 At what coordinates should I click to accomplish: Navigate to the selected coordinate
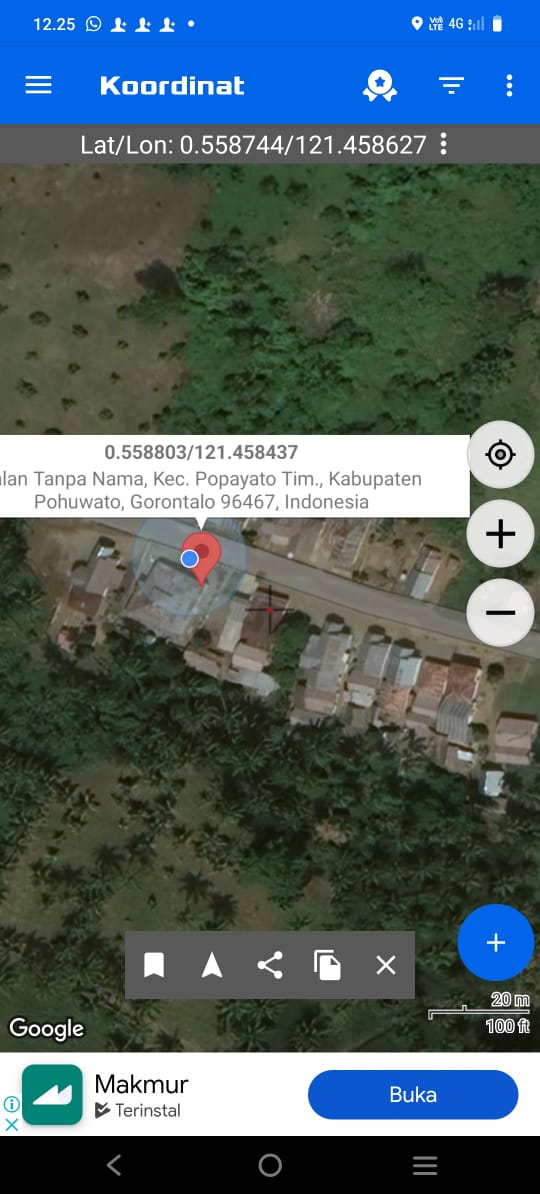coord(212,966)
